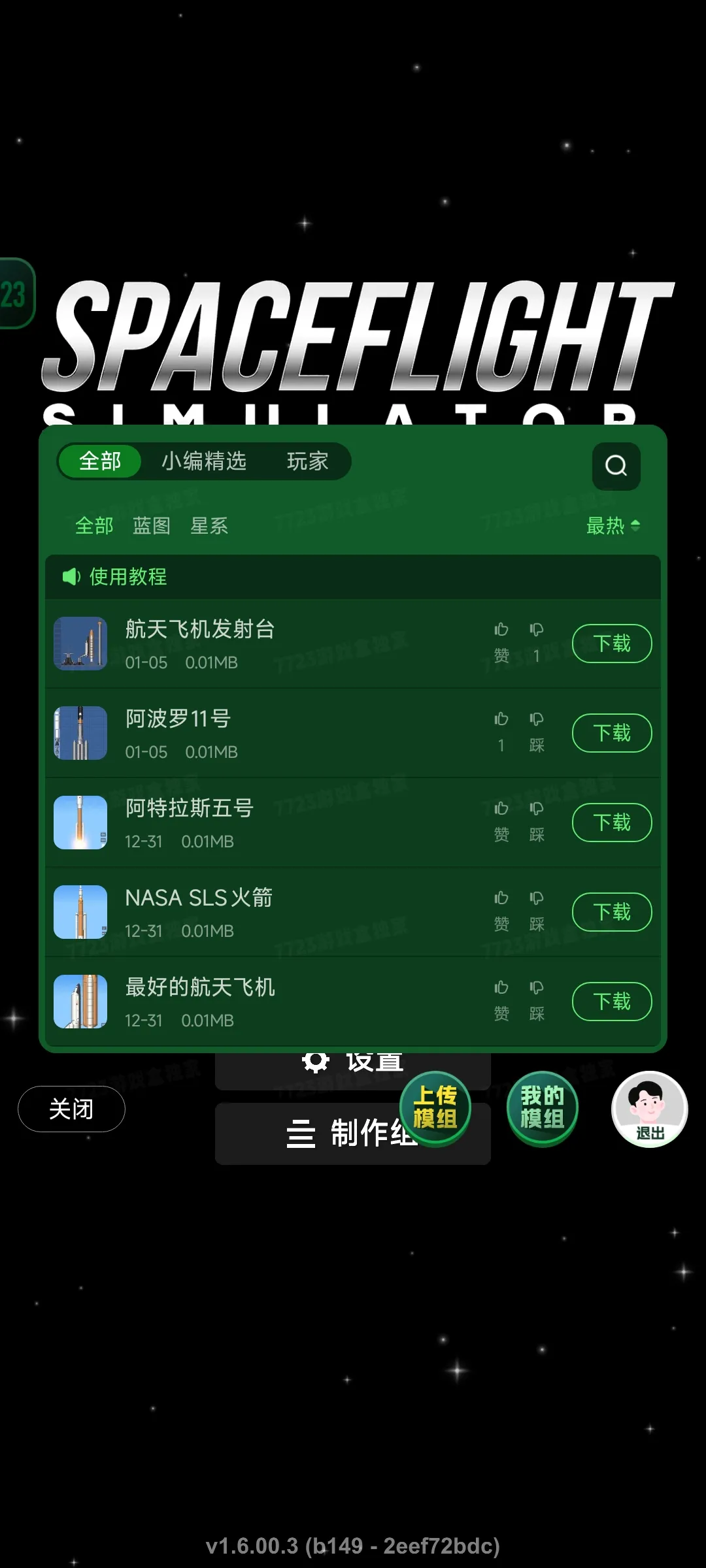706x1568 pixels.
Task: Select the 全部 filter below the tabs
Action: (93, 526)
